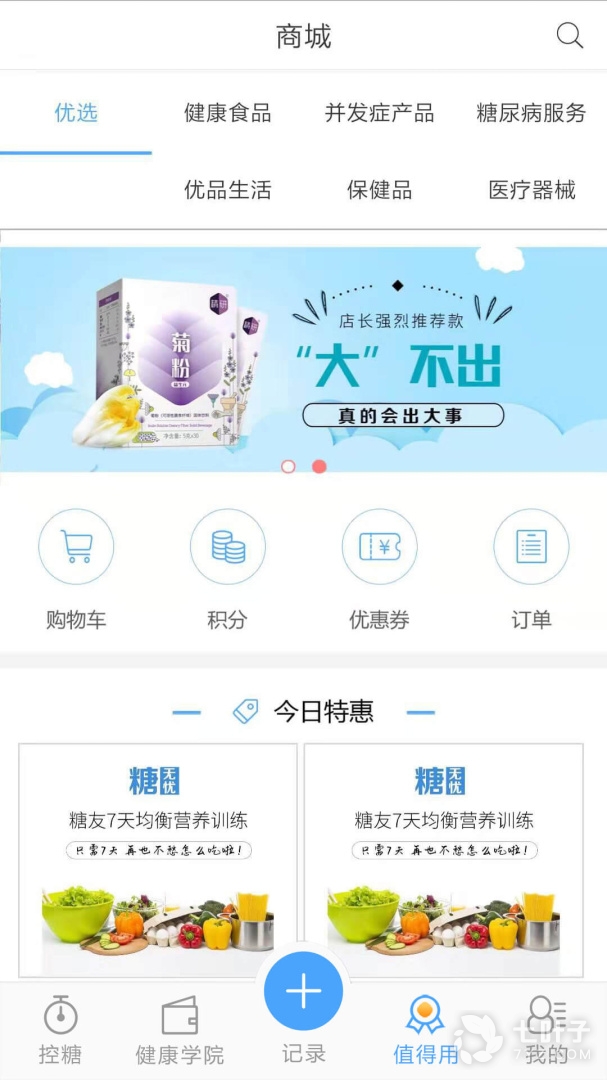View my 积分 points
Image resolution: width=607 pixels, height=1080 pixels.
(227, 568)
